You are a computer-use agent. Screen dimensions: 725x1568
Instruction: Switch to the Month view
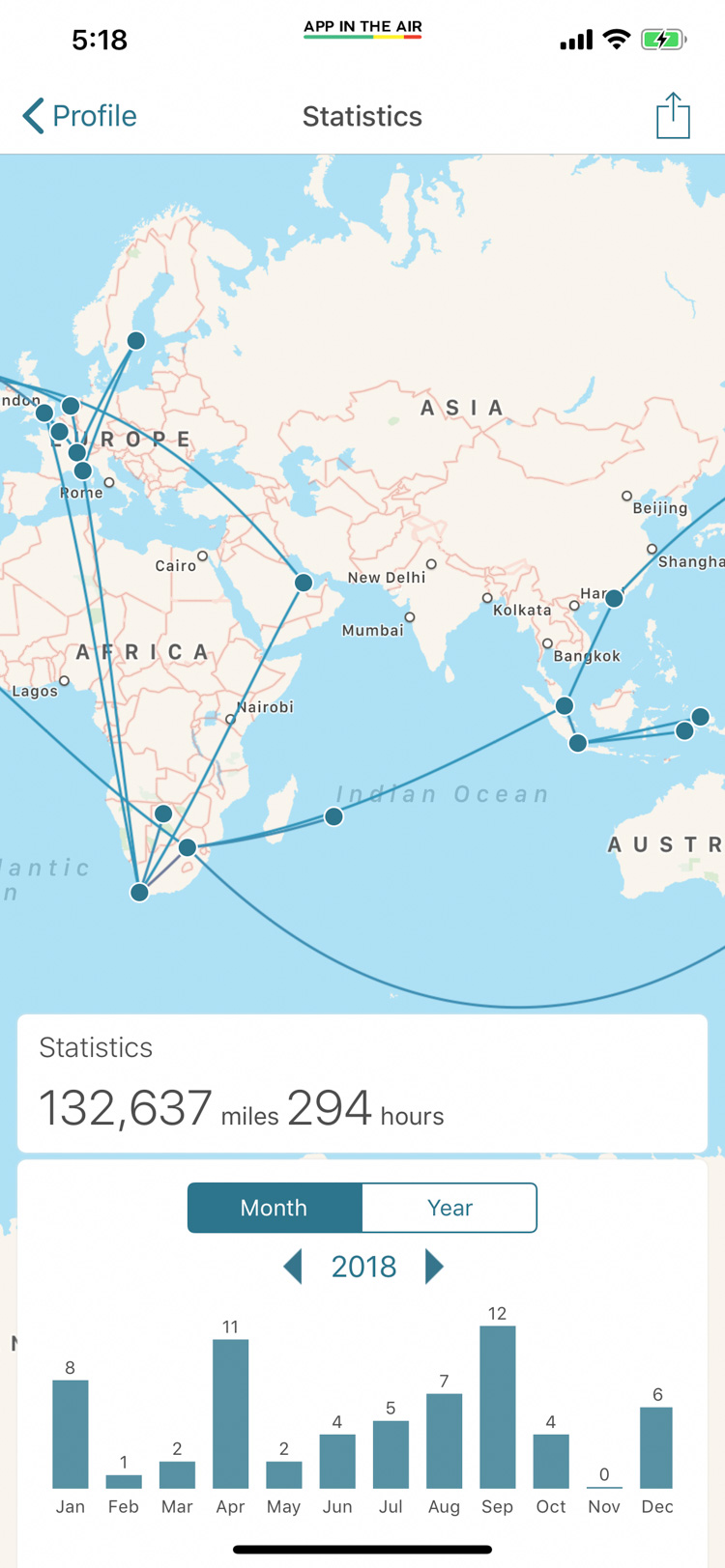[x=275, y=1208]
